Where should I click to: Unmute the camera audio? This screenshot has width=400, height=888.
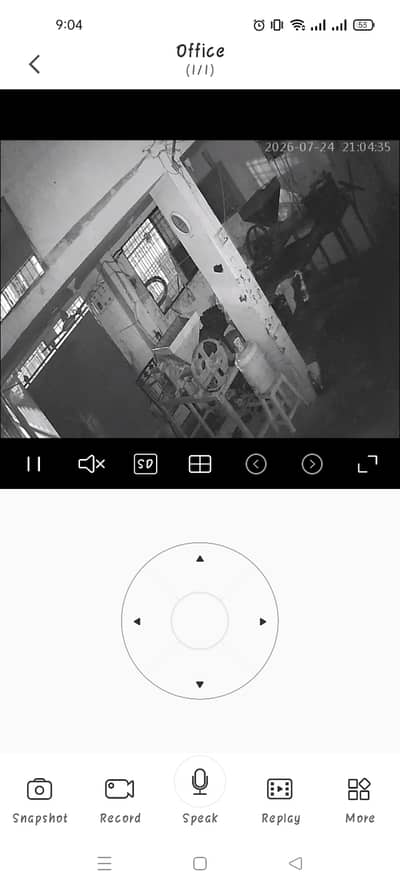[x=91, y=464]
